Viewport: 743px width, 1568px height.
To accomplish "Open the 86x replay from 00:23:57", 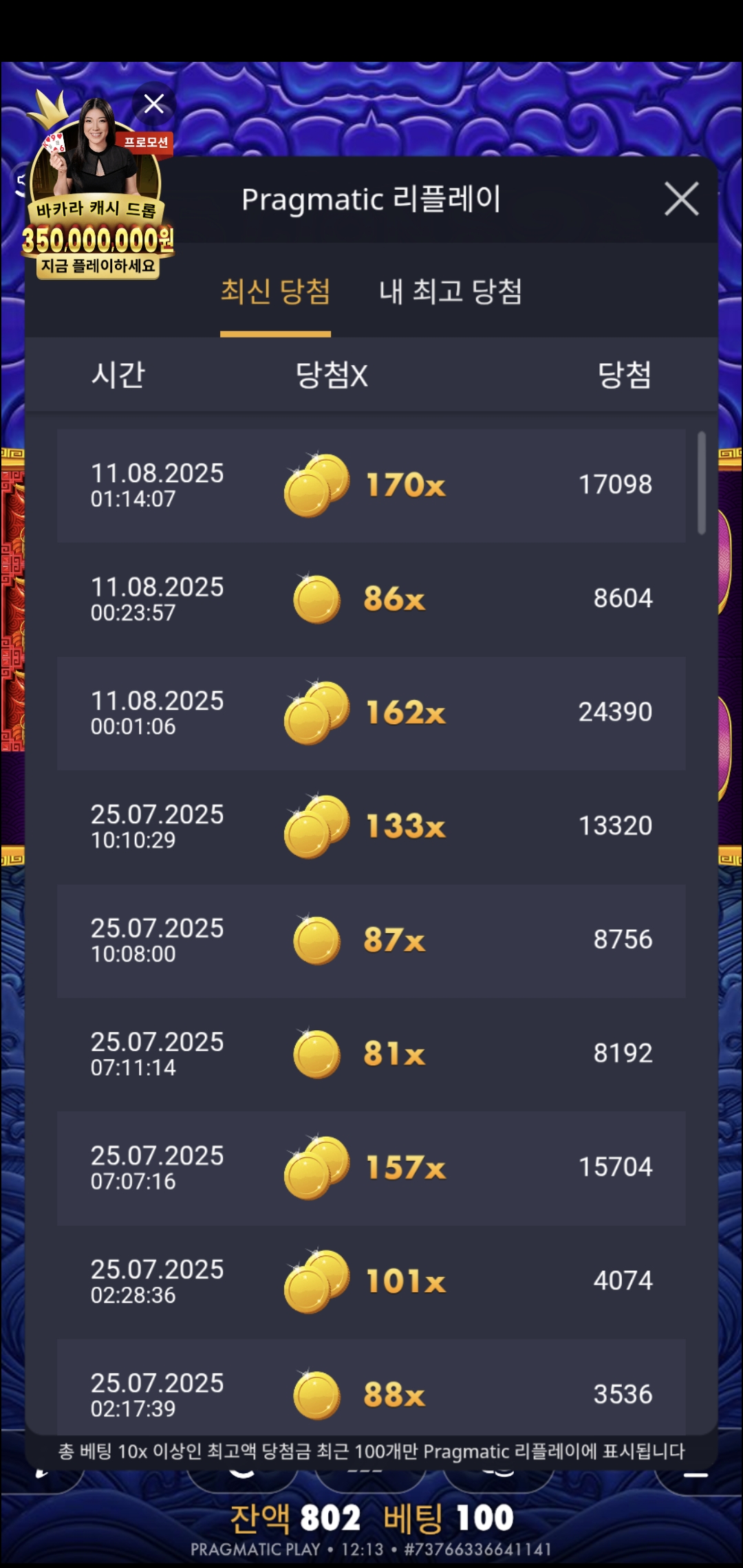I will (x=371, y=599).
